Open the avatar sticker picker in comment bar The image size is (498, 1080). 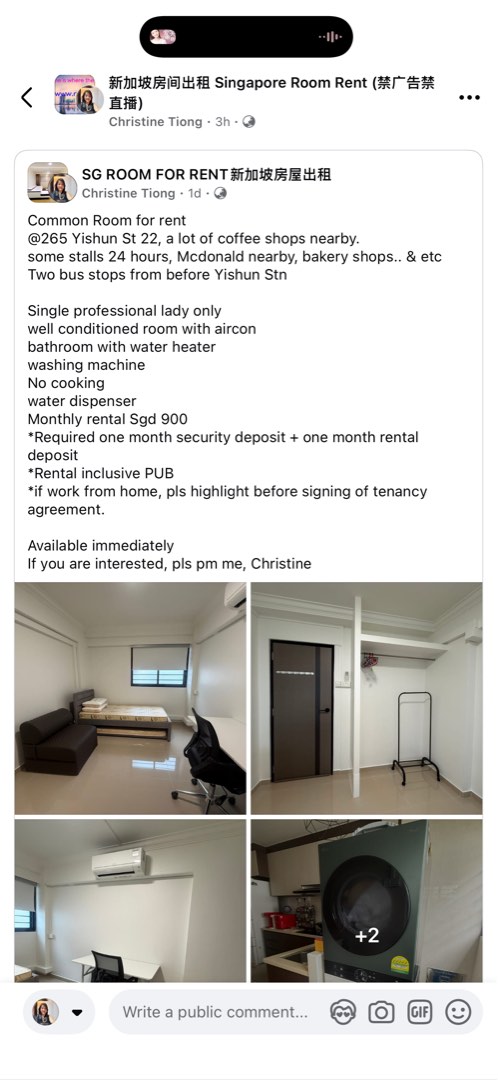342,1012
